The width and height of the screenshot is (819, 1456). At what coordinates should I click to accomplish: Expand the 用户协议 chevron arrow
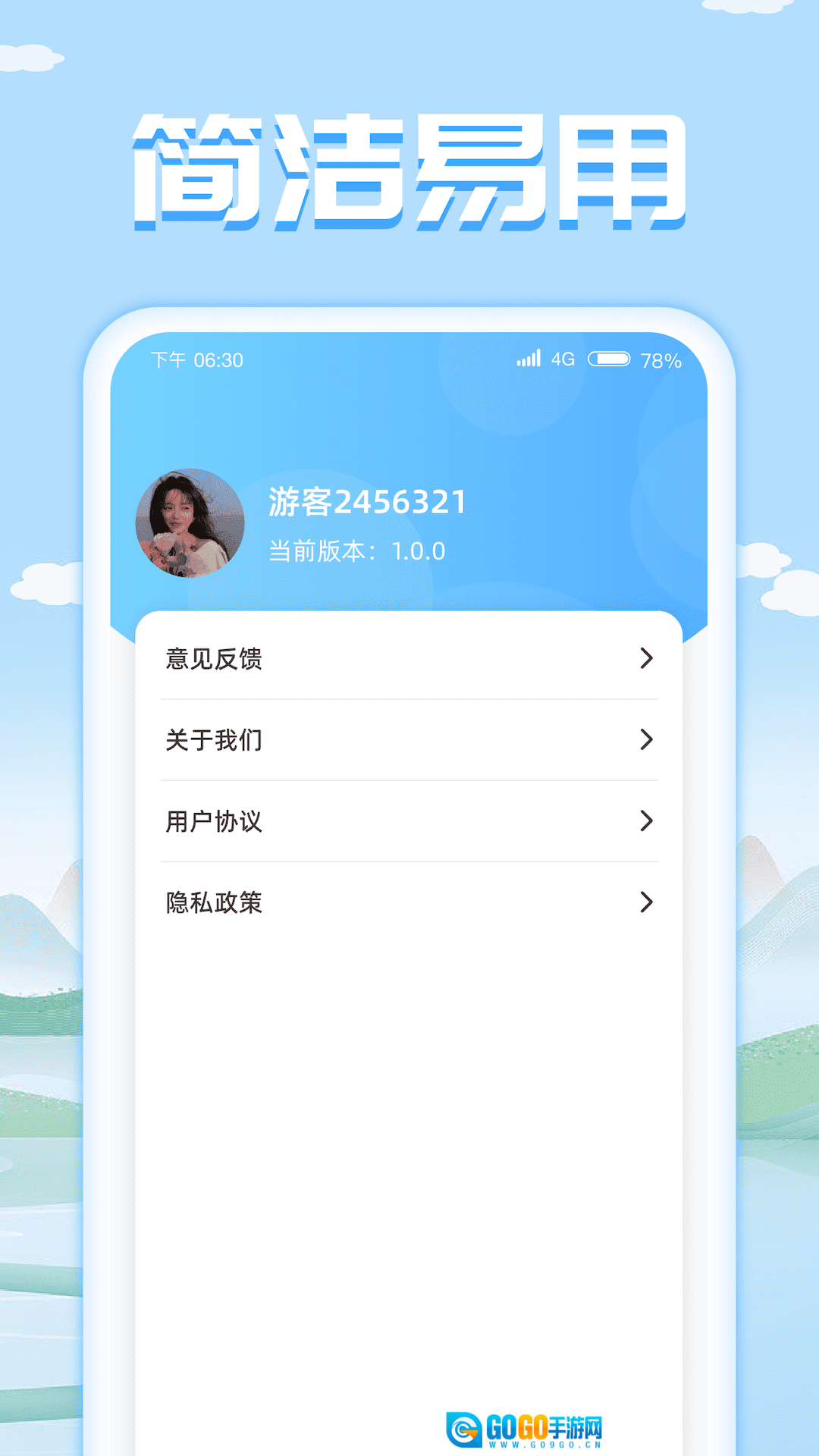[646, 821]
